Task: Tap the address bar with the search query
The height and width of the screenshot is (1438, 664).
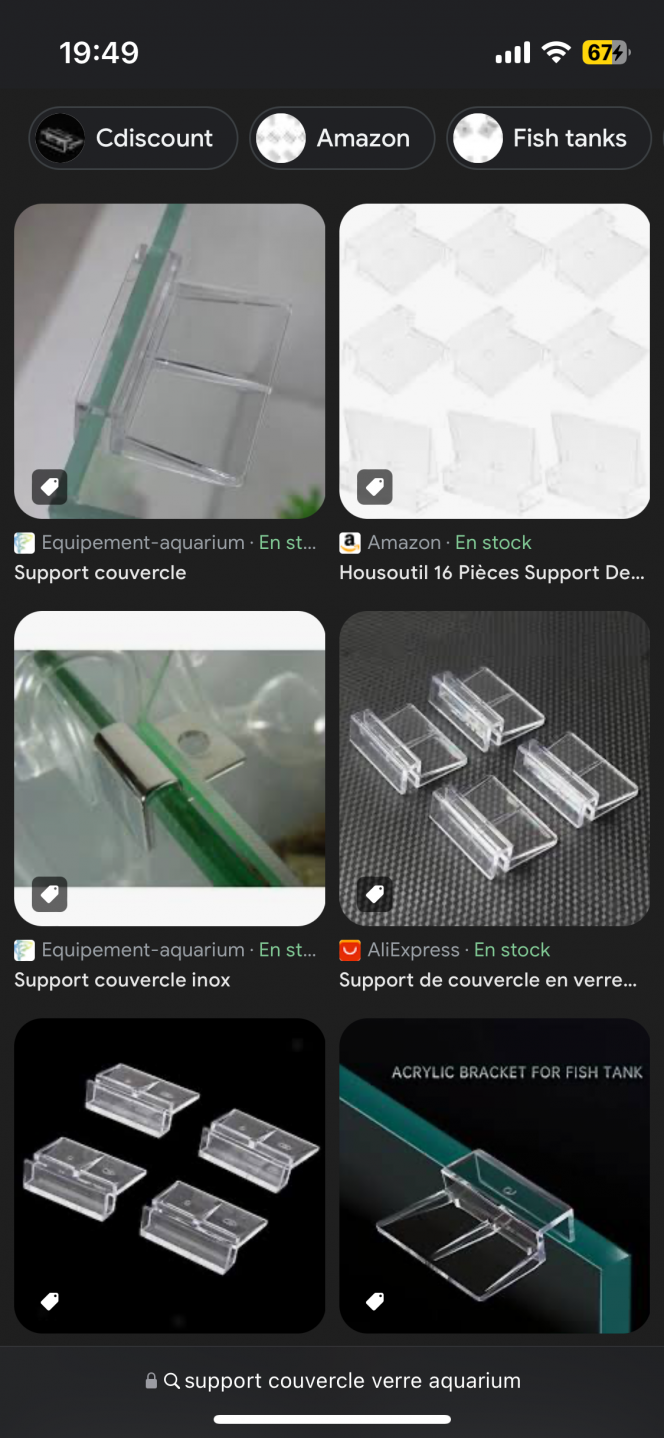Action: pos(332,1381)
